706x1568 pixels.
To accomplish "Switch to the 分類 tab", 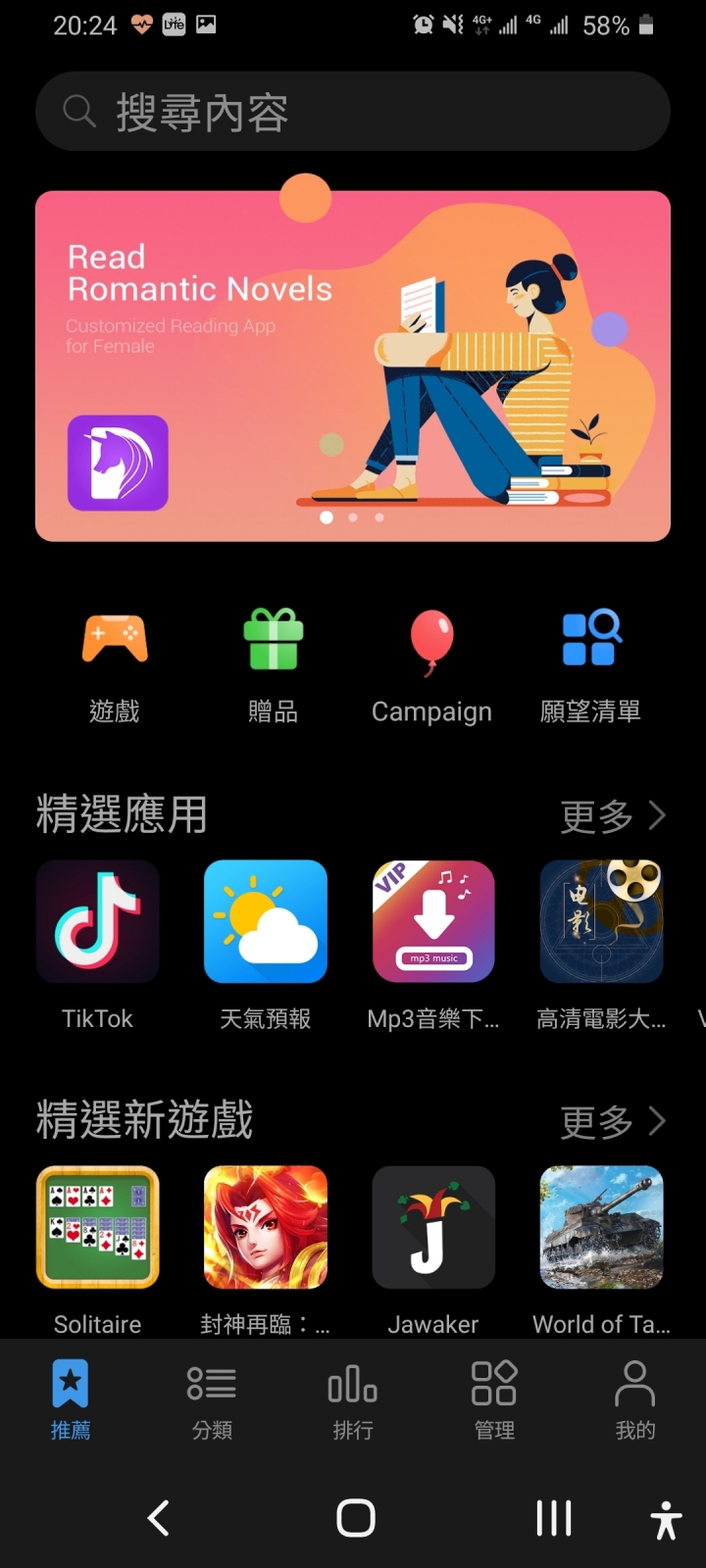I will (212, 1399).
